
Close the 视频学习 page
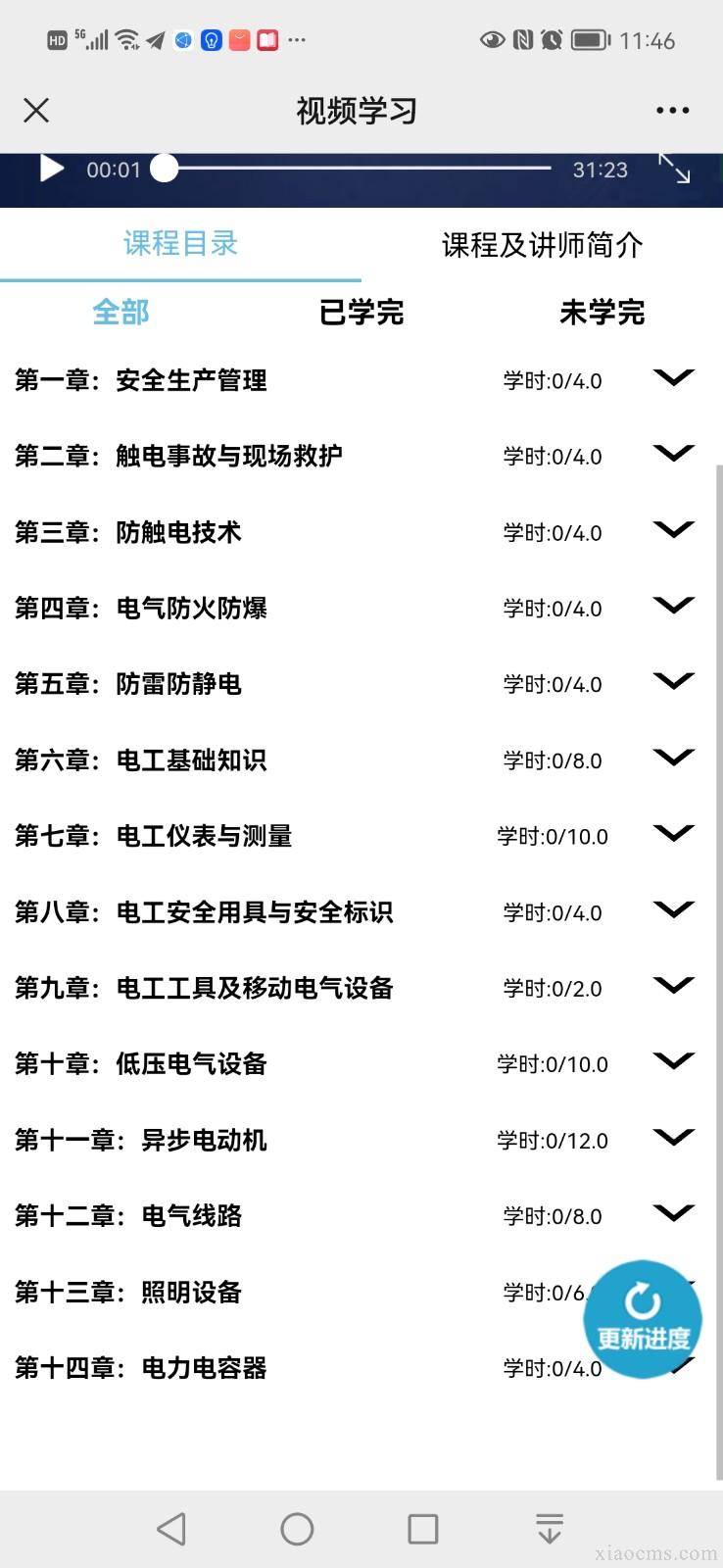coord(36,111)
